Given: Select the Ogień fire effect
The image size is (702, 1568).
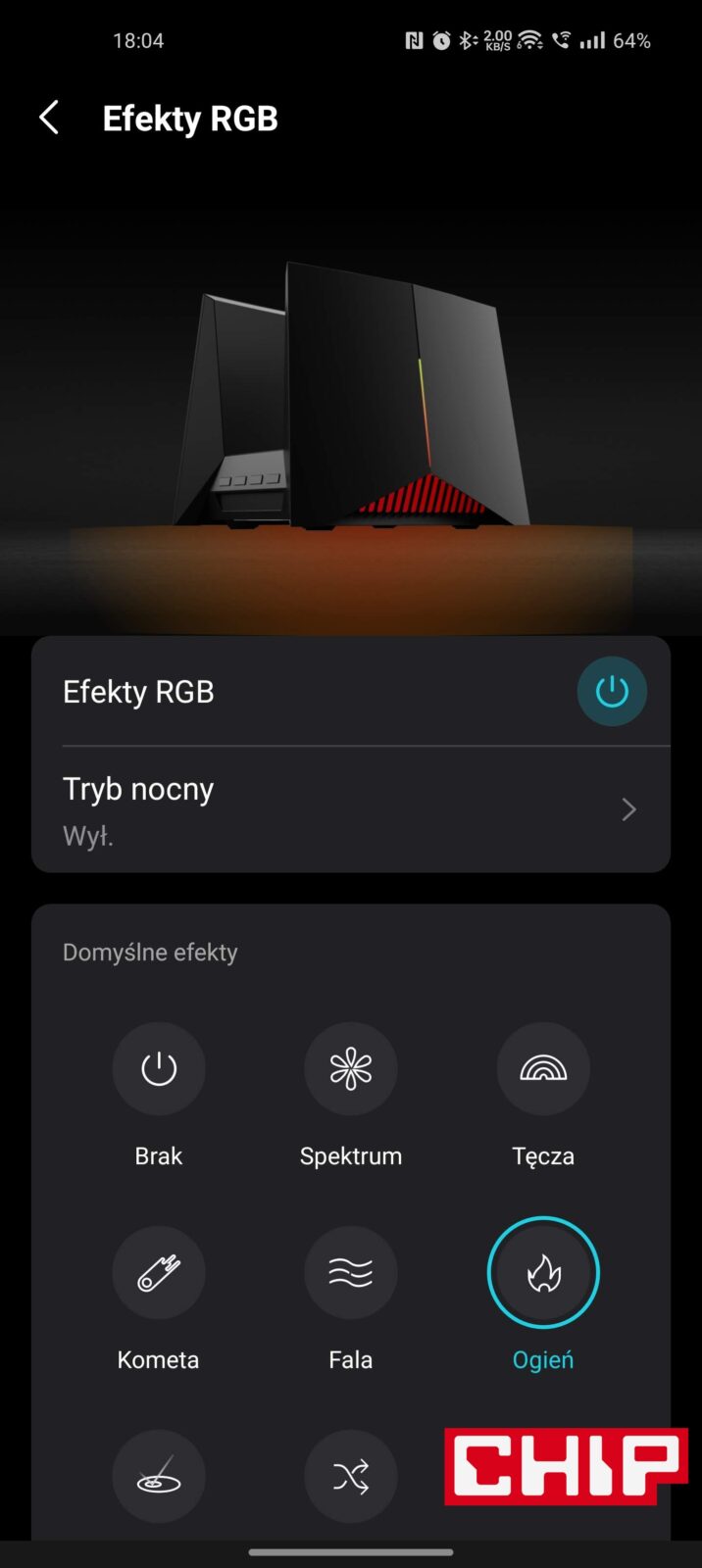Looking at the screenshot, I should 542,1272.
